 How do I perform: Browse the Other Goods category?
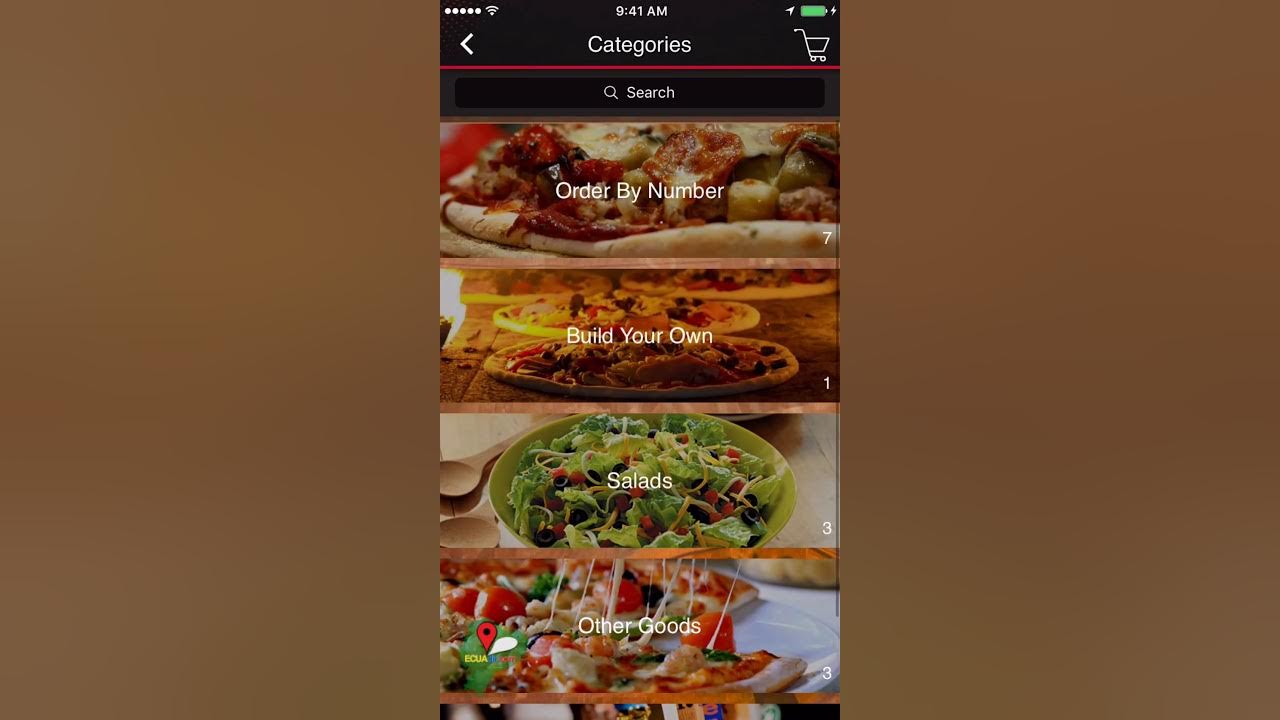[640, 625]
